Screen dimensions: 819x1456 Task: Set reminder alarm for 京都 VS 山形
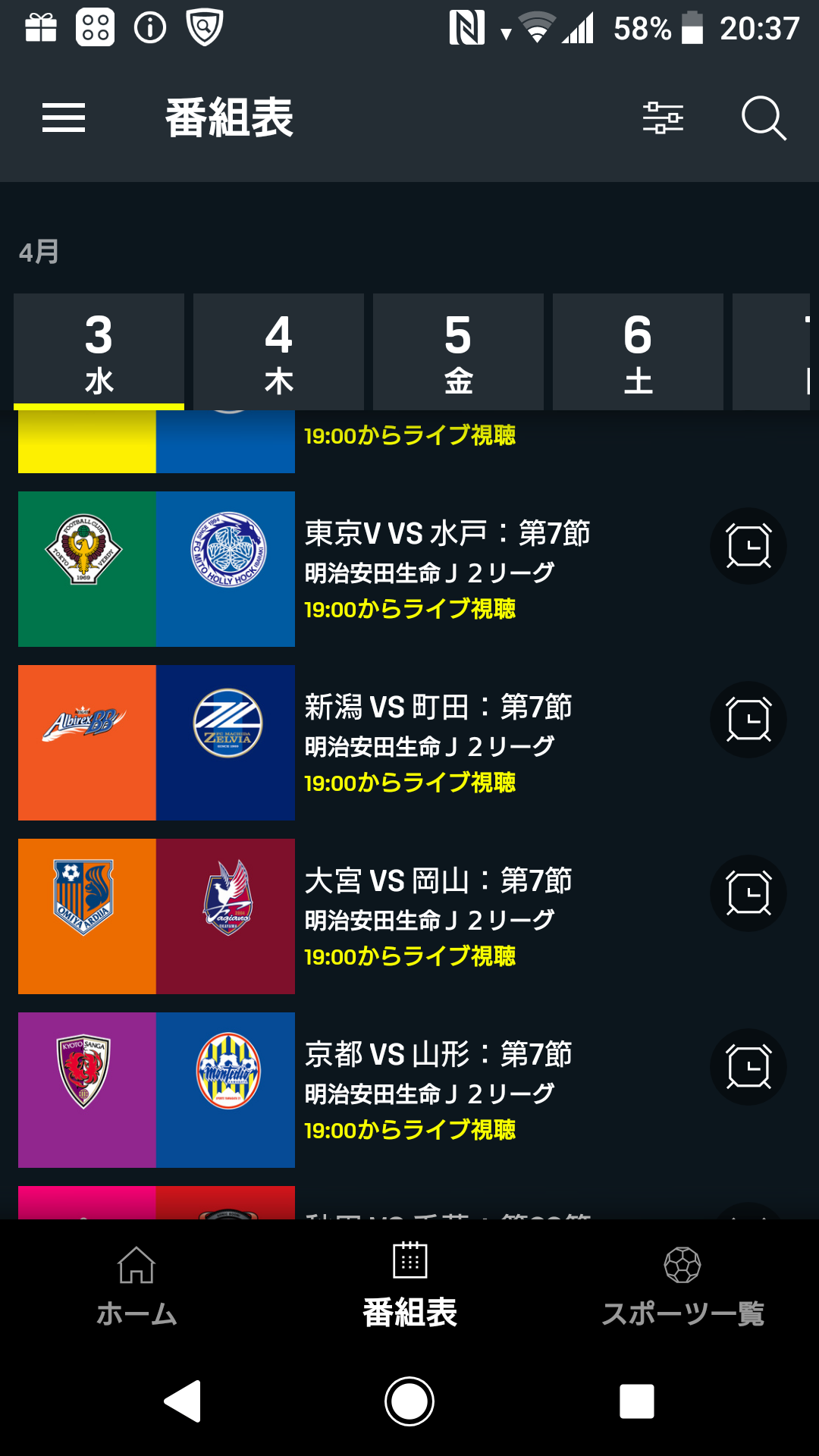point(748,1067)
